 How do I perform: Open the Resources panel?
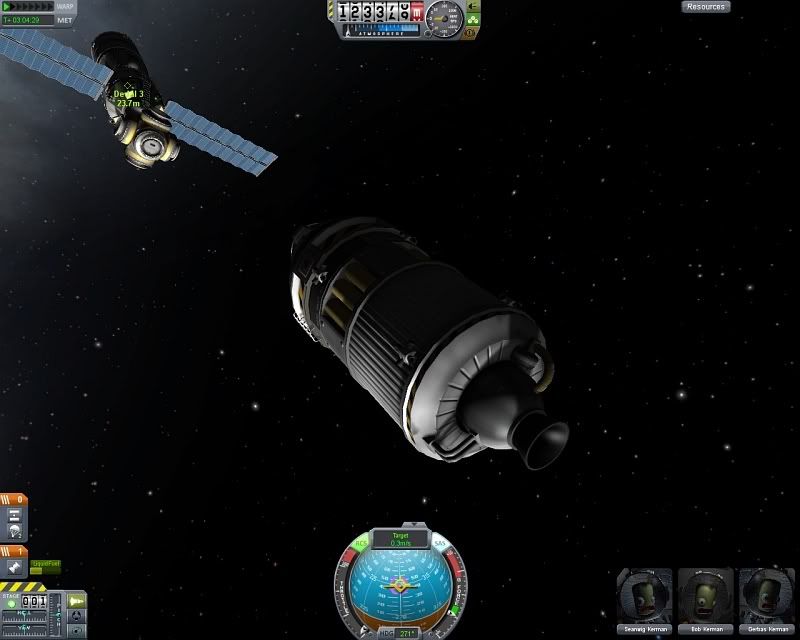[x=706, y=7]
